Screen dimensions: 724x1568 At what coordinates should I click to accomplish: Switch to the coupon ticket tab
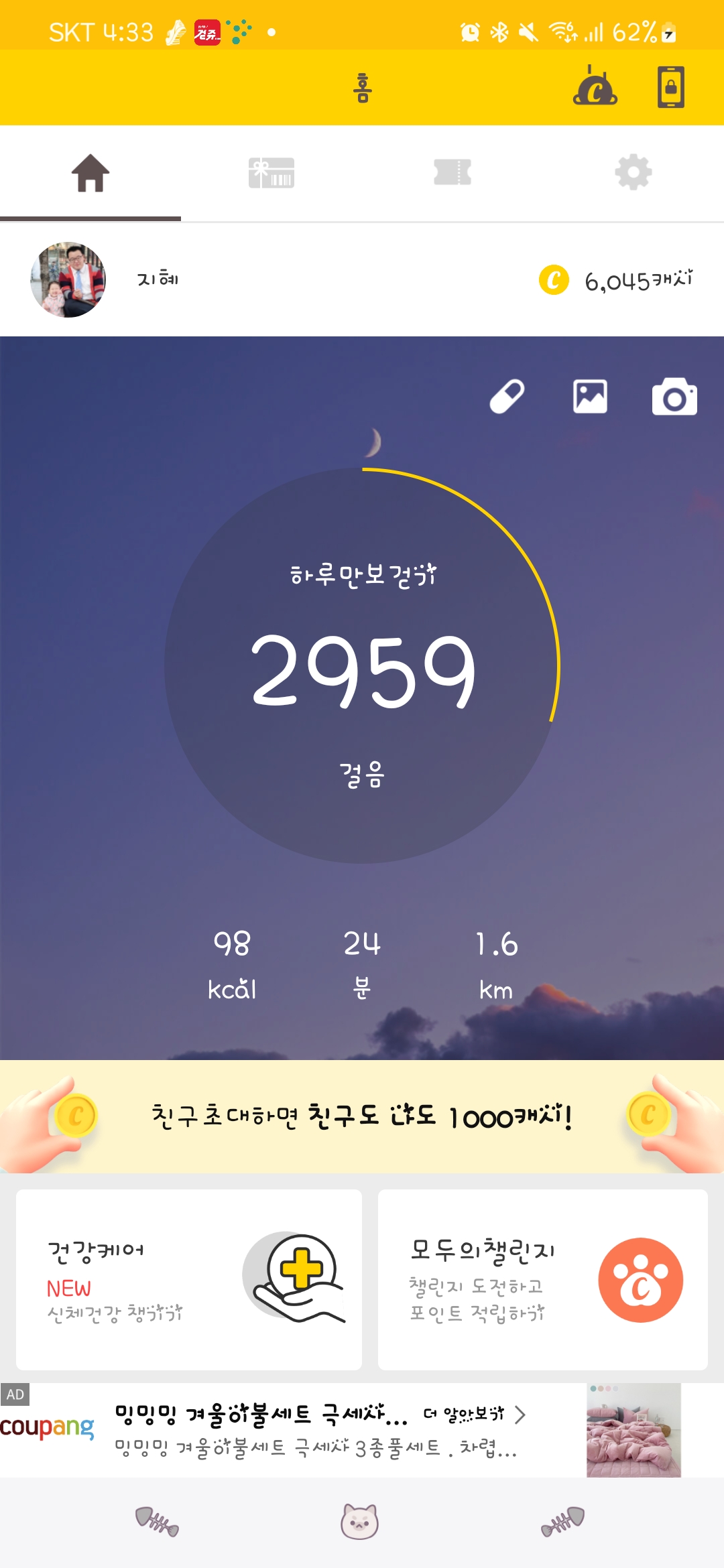452,173
